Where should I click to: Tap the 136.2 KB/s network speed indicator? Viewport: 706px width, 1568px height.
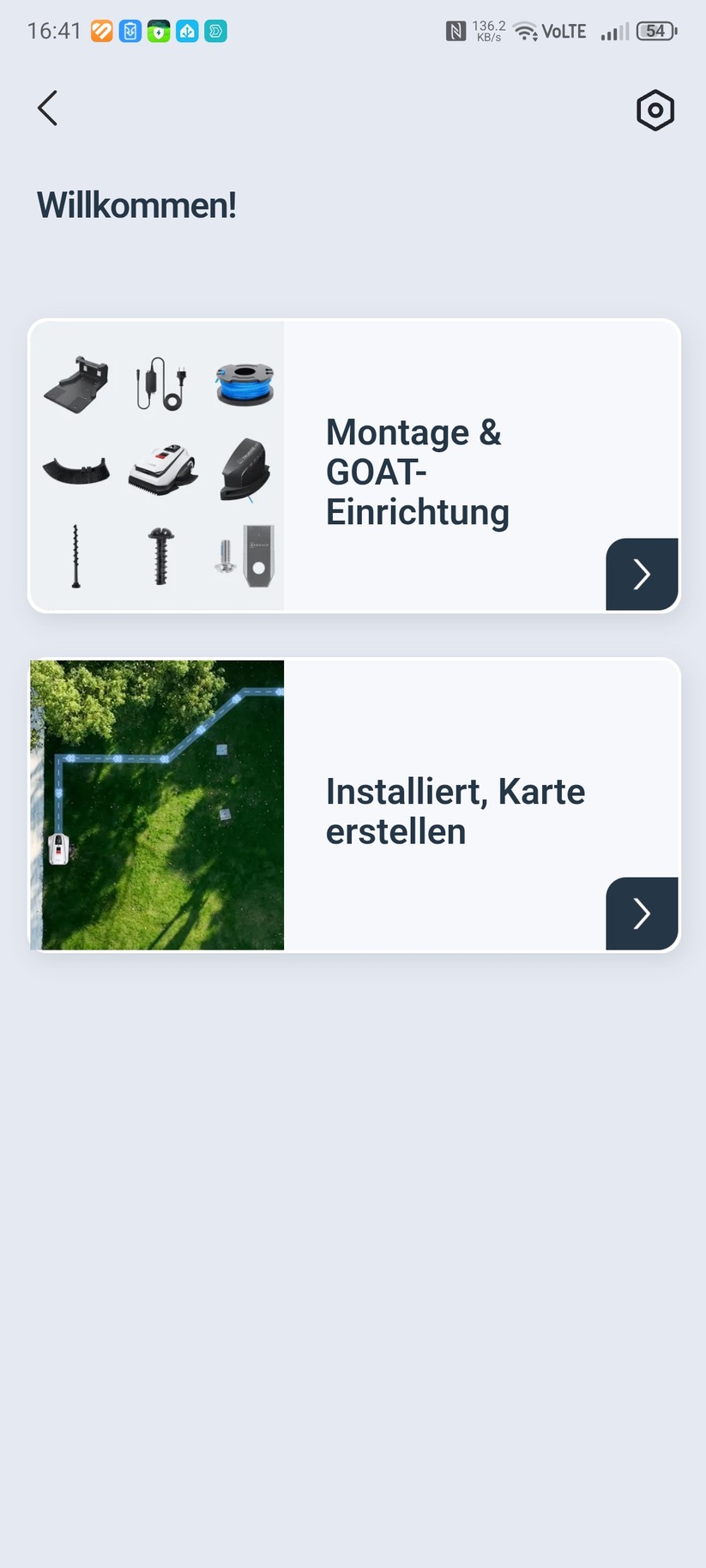click(488, 31)
